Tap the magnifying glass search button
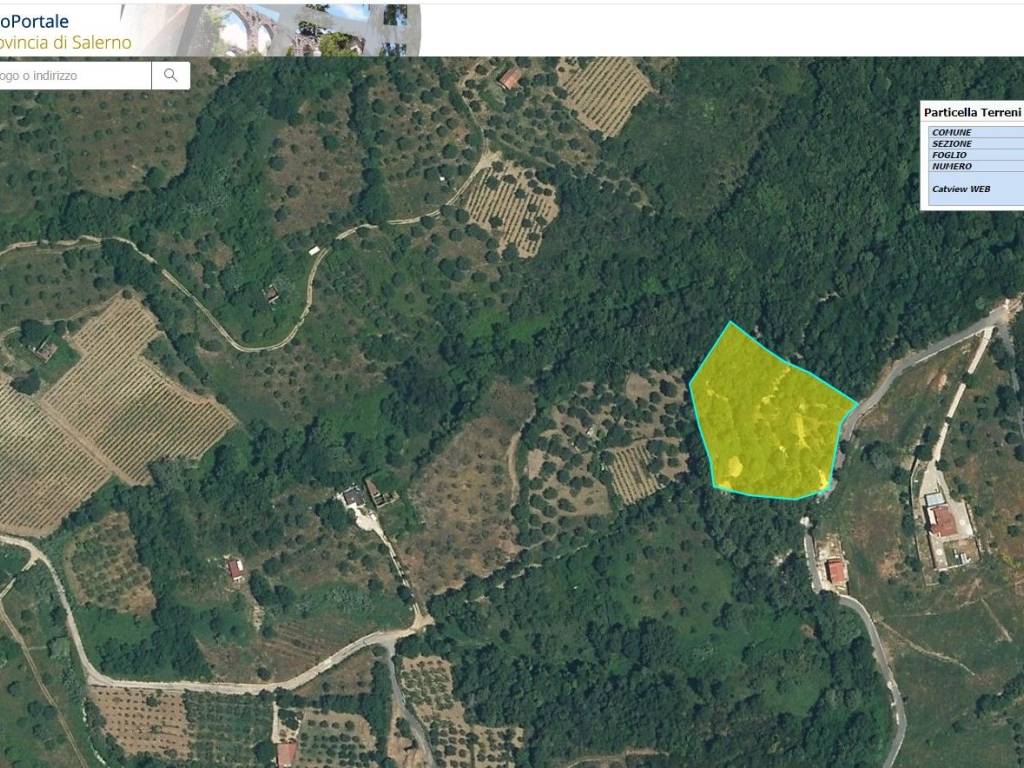The image size is (1024, 768). coord(171,75)
